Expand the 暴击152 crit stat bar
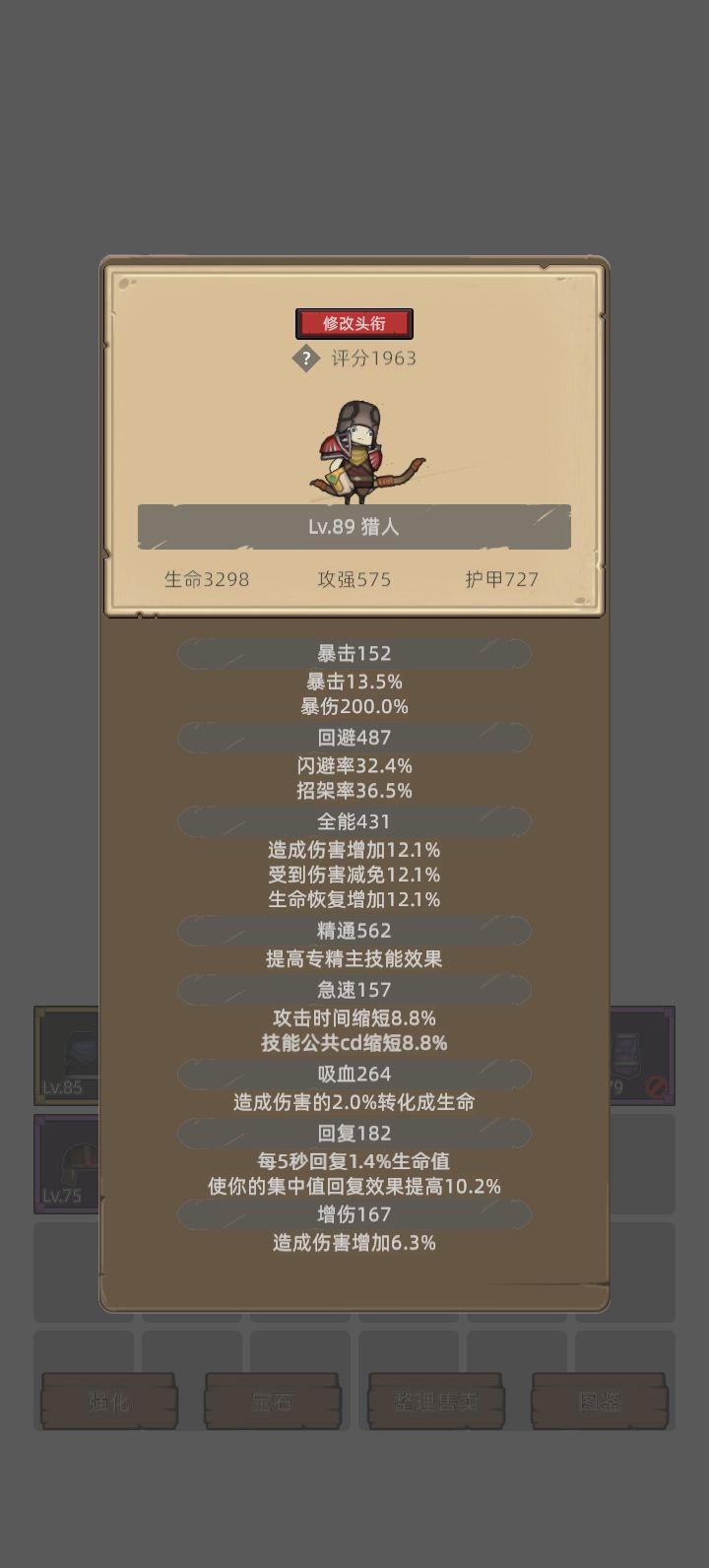The height and width of the screenshot is (1568, 709). [x=354, y=653]
